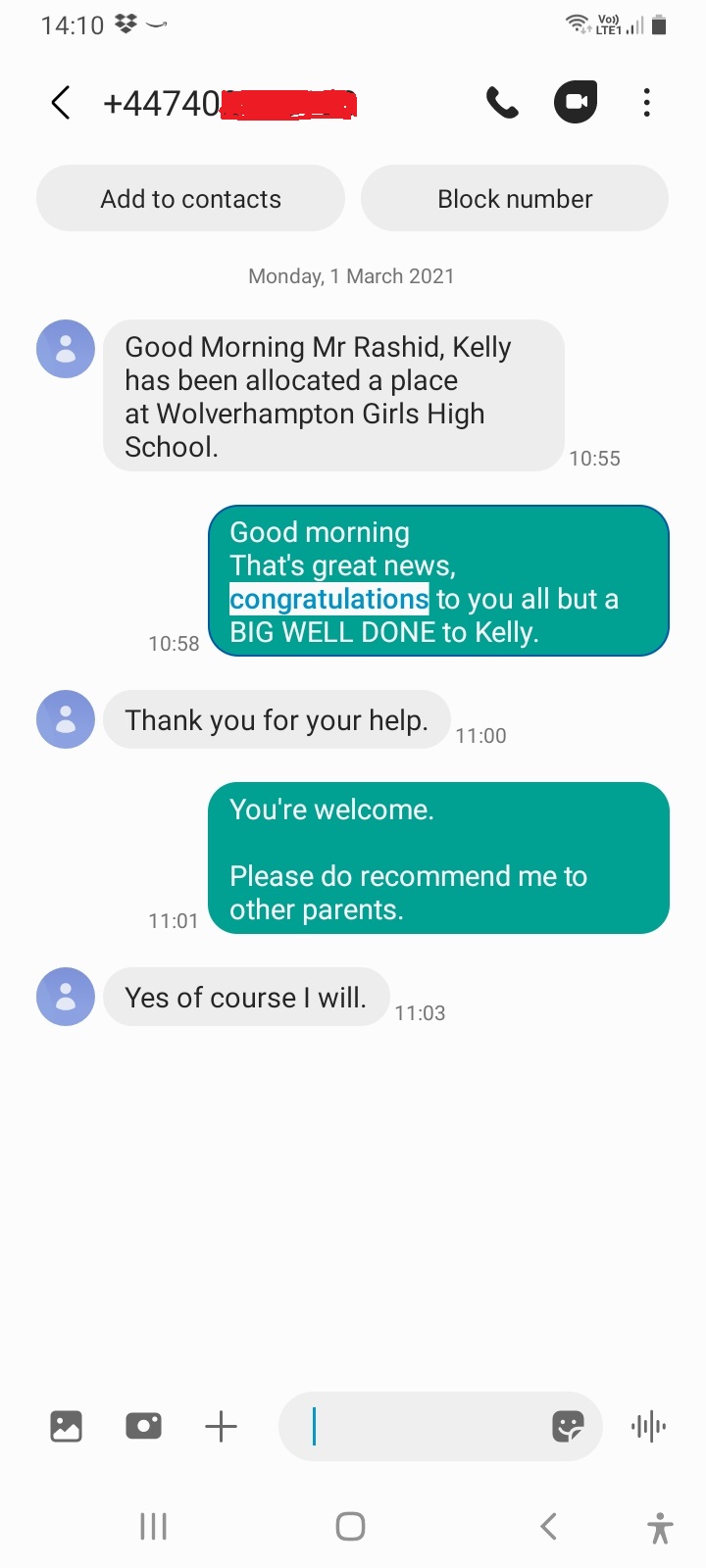Tap the sender avatar beside the first message
The height and width of the screenshot is (1568, 706).
click(66, 349)
